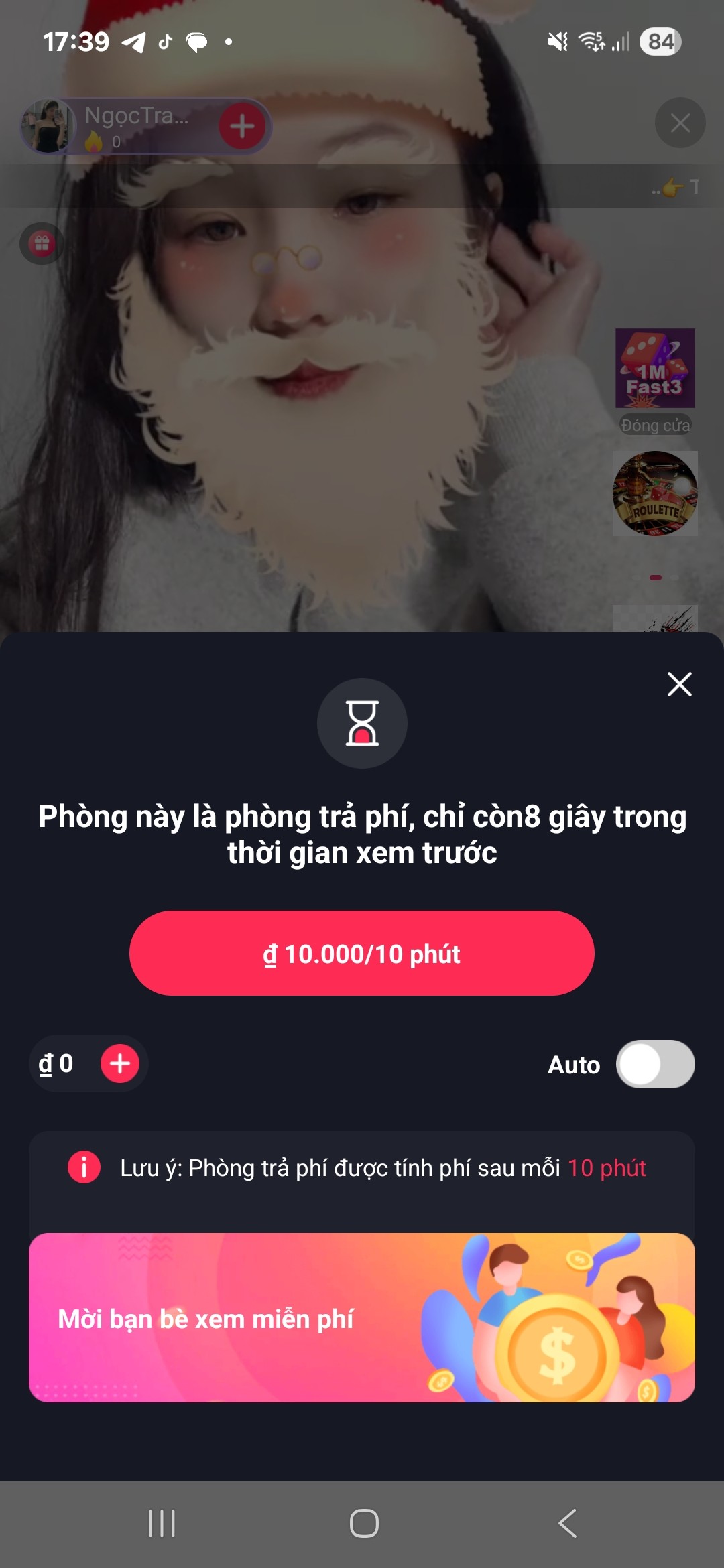724x1568 pixels.
Task: Add funds with the plus beside balance
Action: [x=120, y=1063]
